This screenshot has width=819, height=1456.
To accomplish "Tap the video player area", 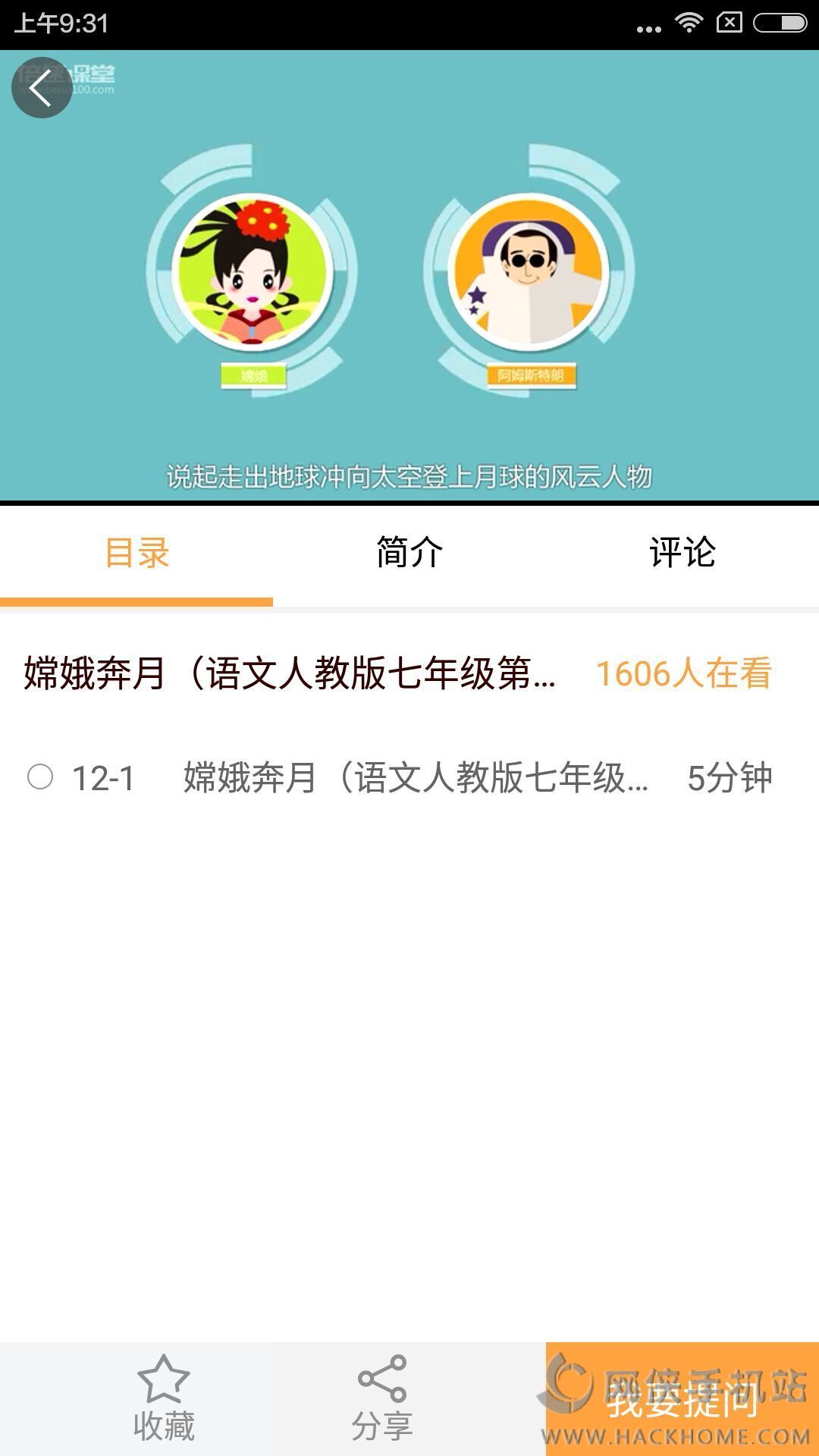I will tap(409, 288).
